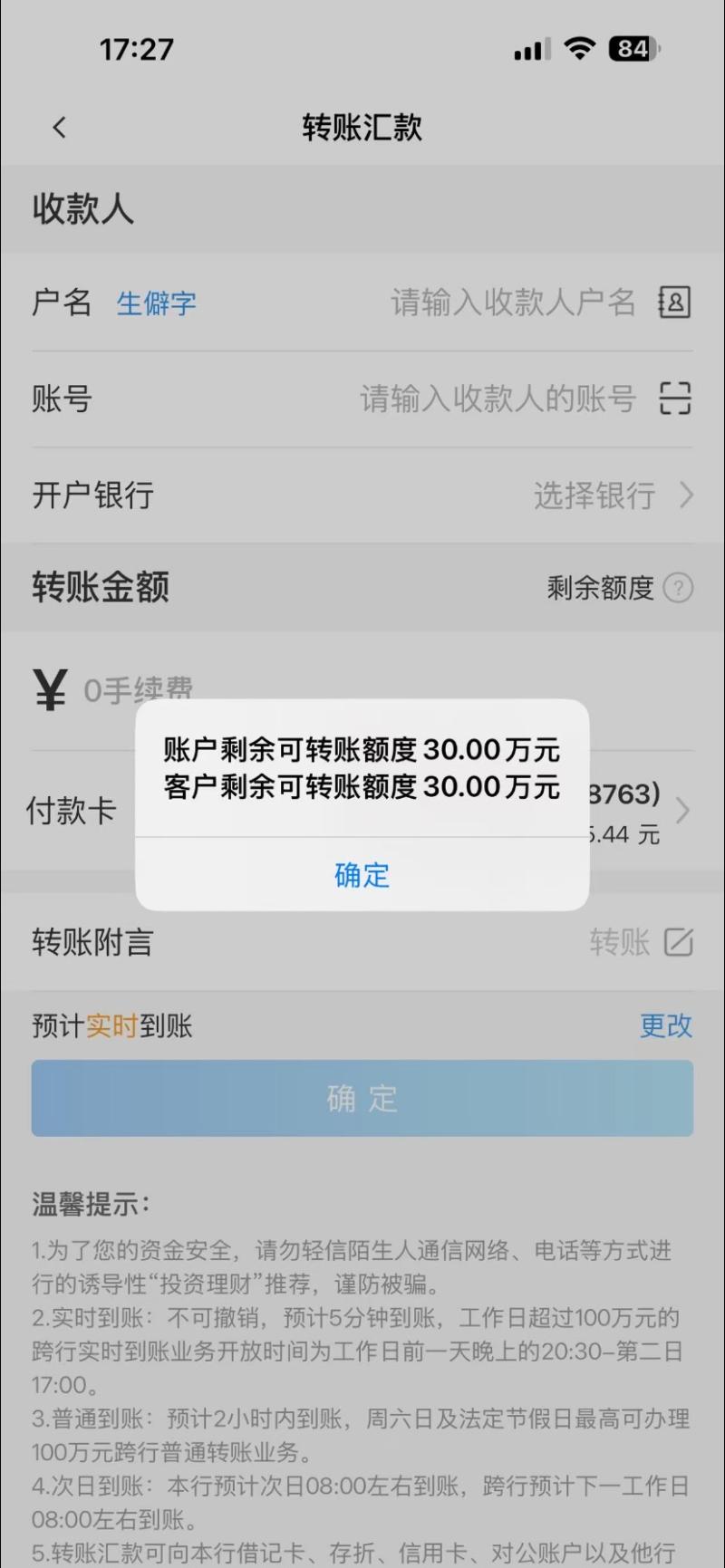Choose a different 付款卡 payment card
The width and height of the screenshot is (725, 1568).
click(681, 811)
